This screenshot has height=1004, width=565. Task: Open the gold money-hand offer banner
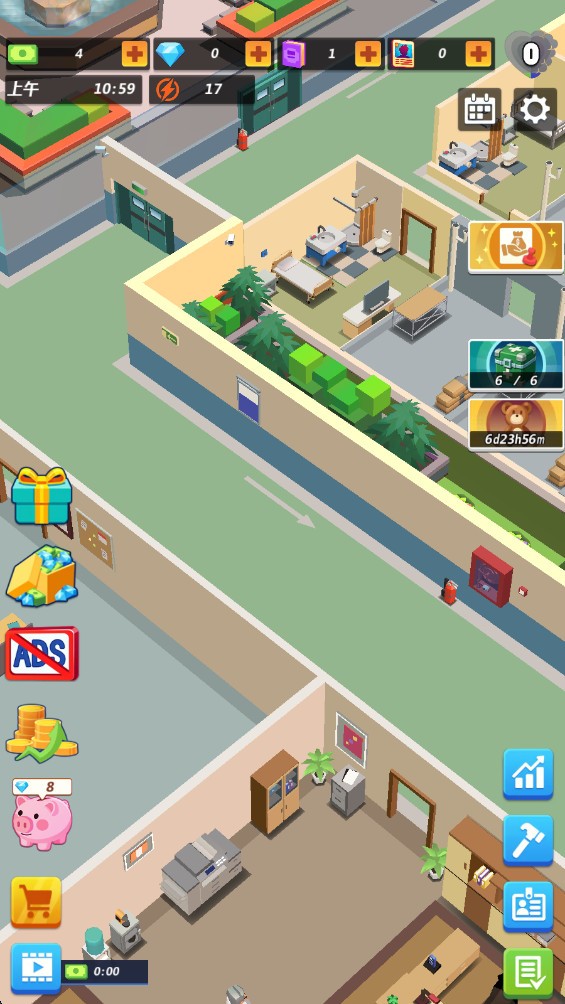click(x=516, y=247)
